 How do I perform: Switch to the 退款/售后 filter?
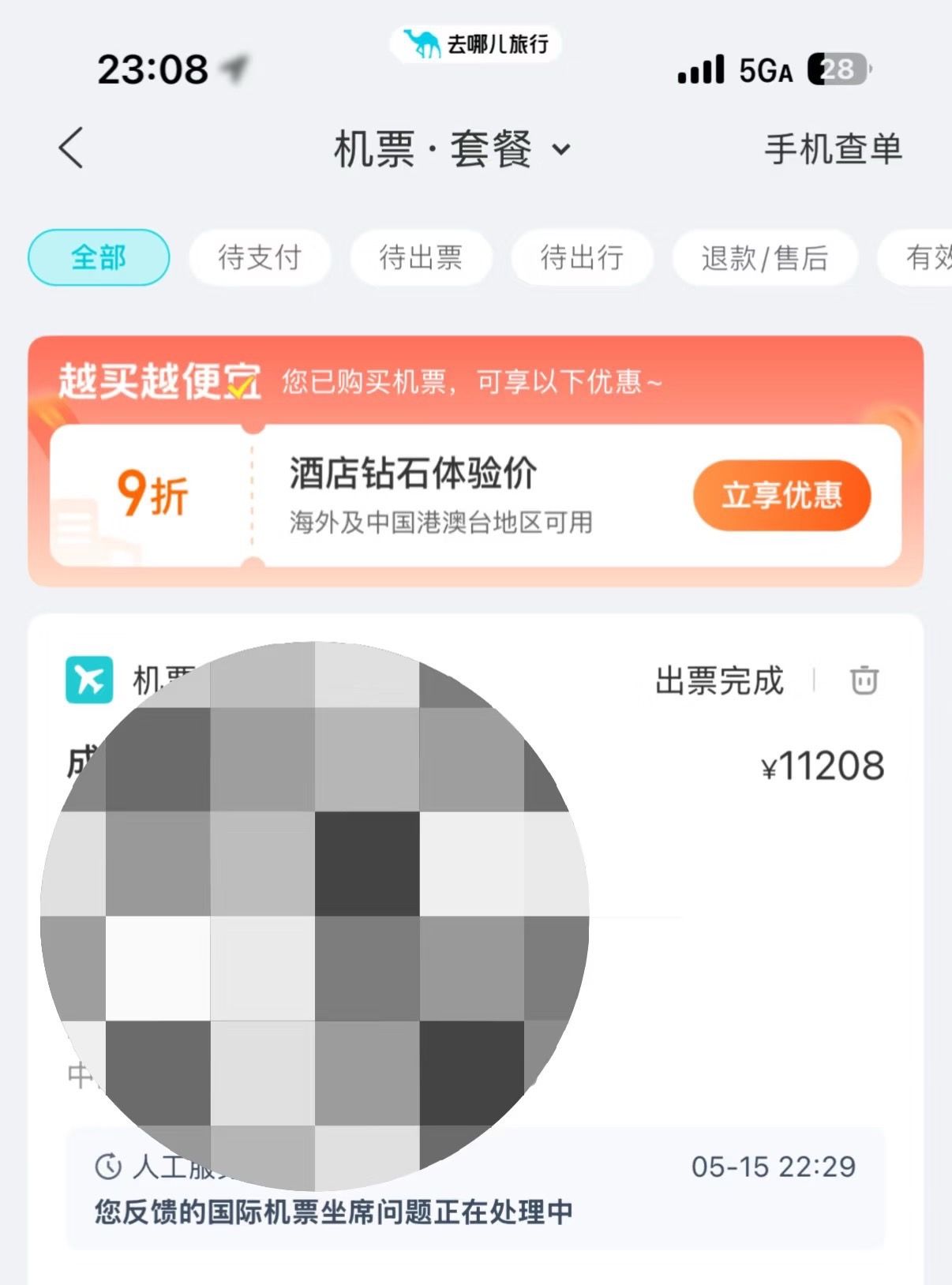click(x=764, y=257)
